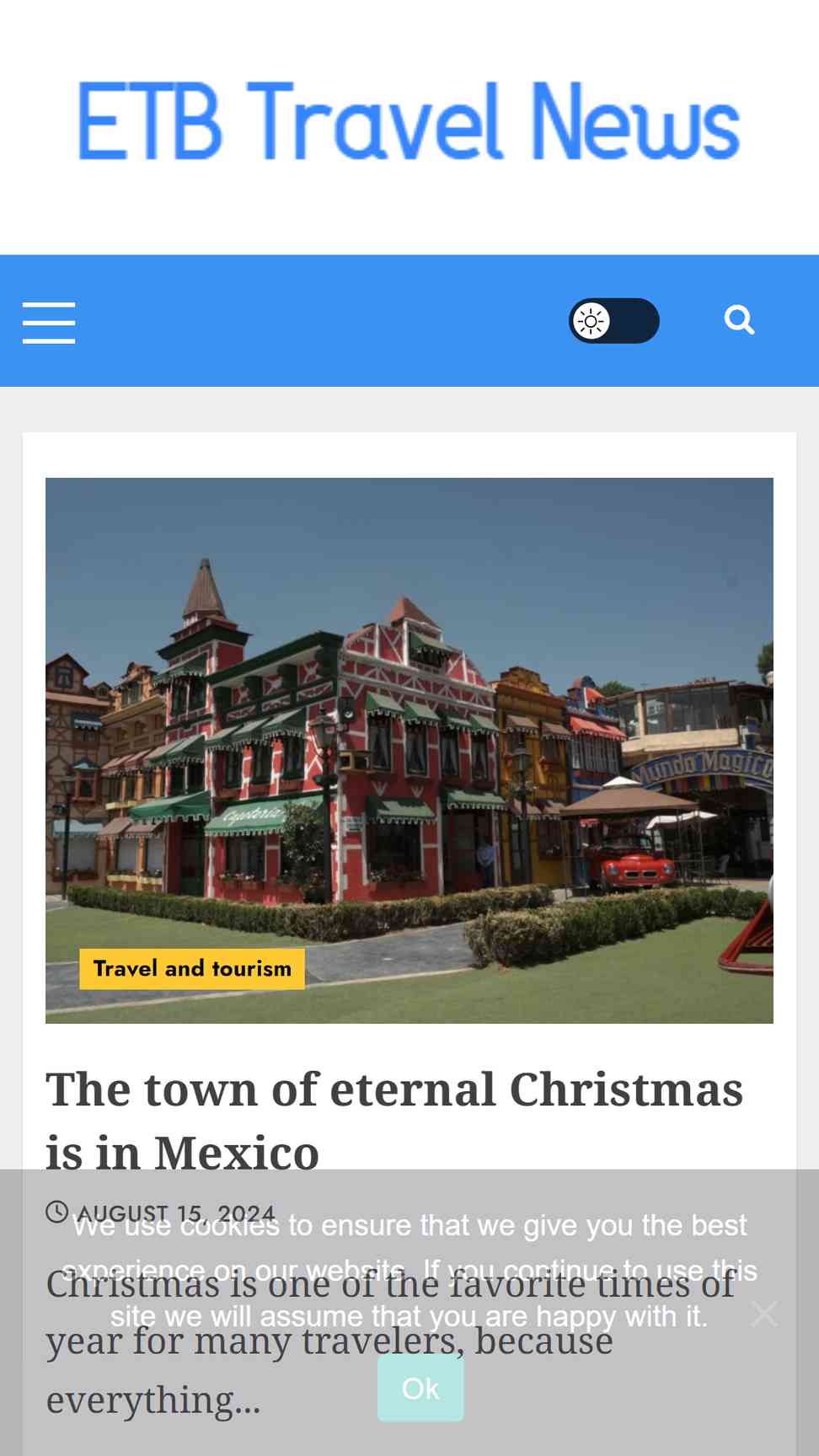
Task: Open the ETB Travel News homepage link
Action: 409,120
